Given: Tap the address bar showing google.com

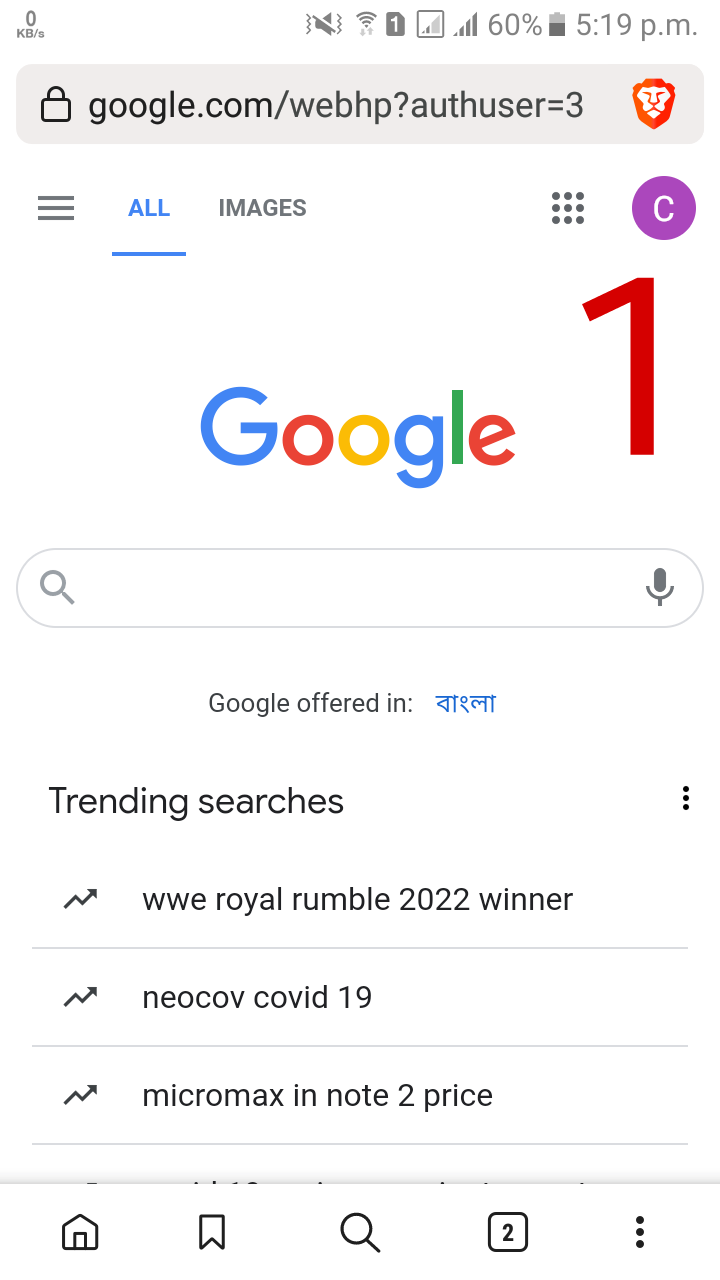Looking at the screenshot, I should 330,105.
